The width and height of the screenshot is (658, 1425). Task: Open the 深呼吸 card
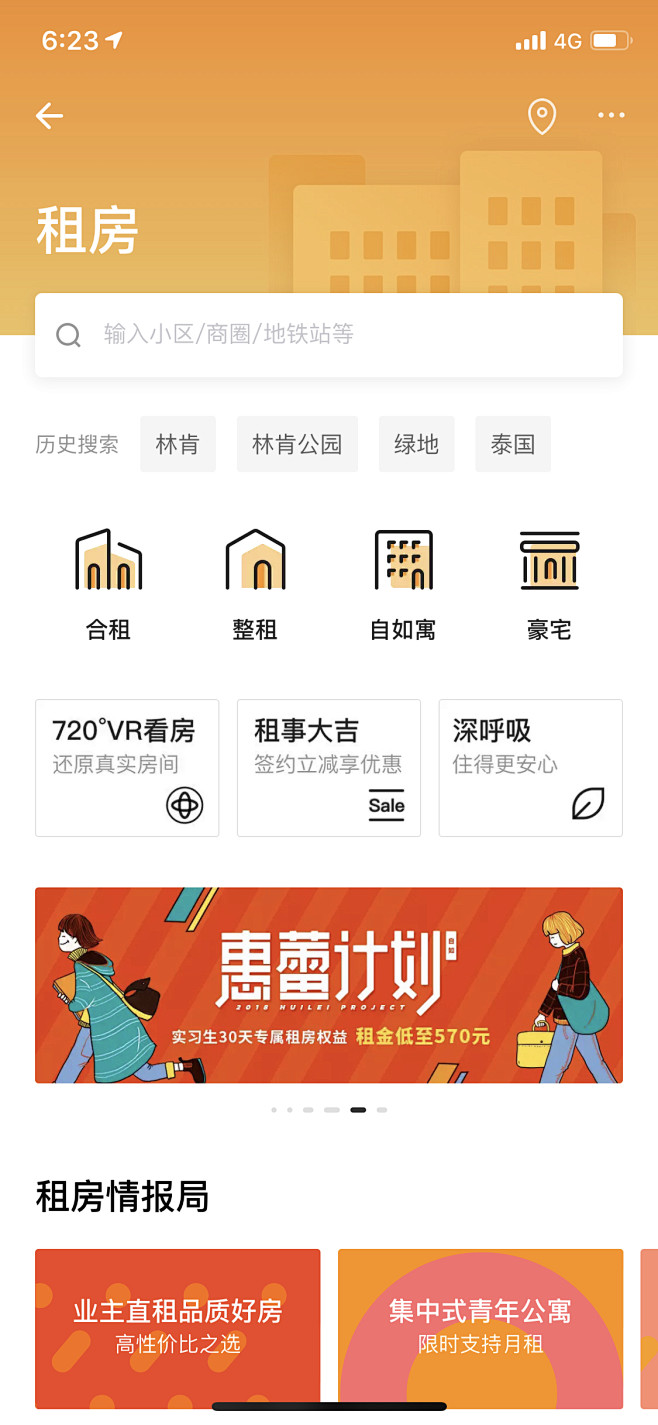pyautogui.click(x=530, y=767)
